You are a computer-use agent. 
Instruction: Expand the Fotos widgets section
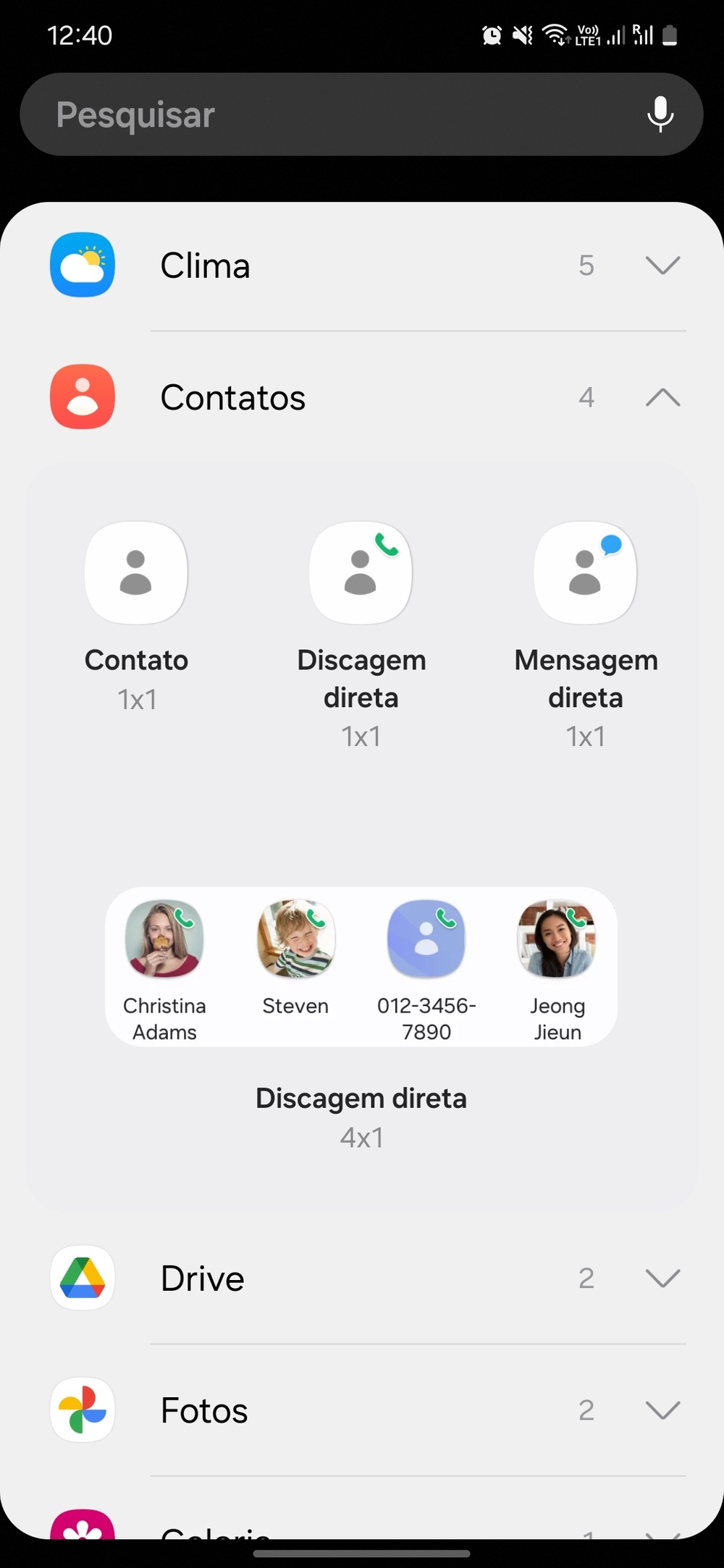click(x=662, y=1410)
